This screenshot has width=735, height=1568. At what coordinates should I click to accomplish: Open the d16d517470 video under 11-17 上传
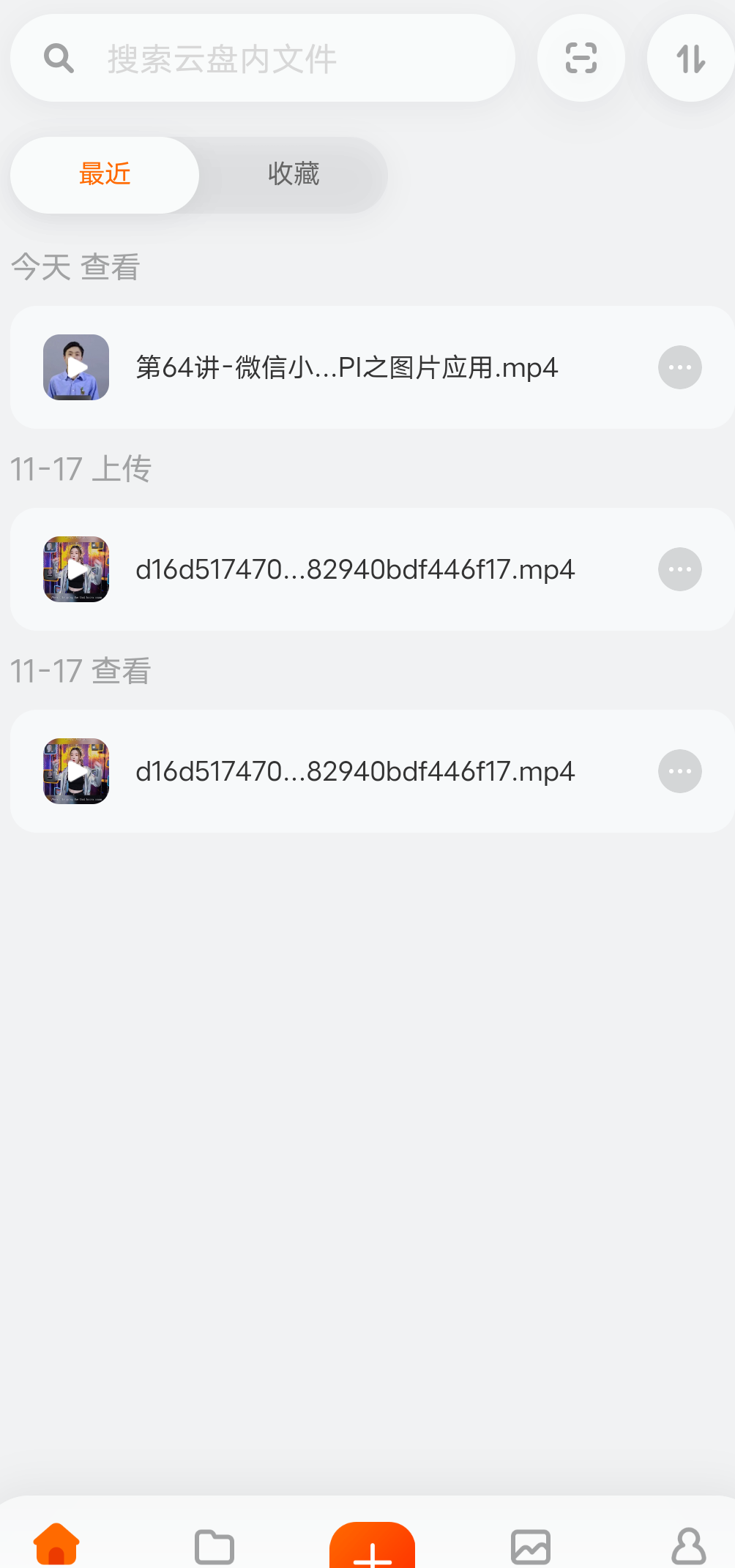[x=354, y=569]
